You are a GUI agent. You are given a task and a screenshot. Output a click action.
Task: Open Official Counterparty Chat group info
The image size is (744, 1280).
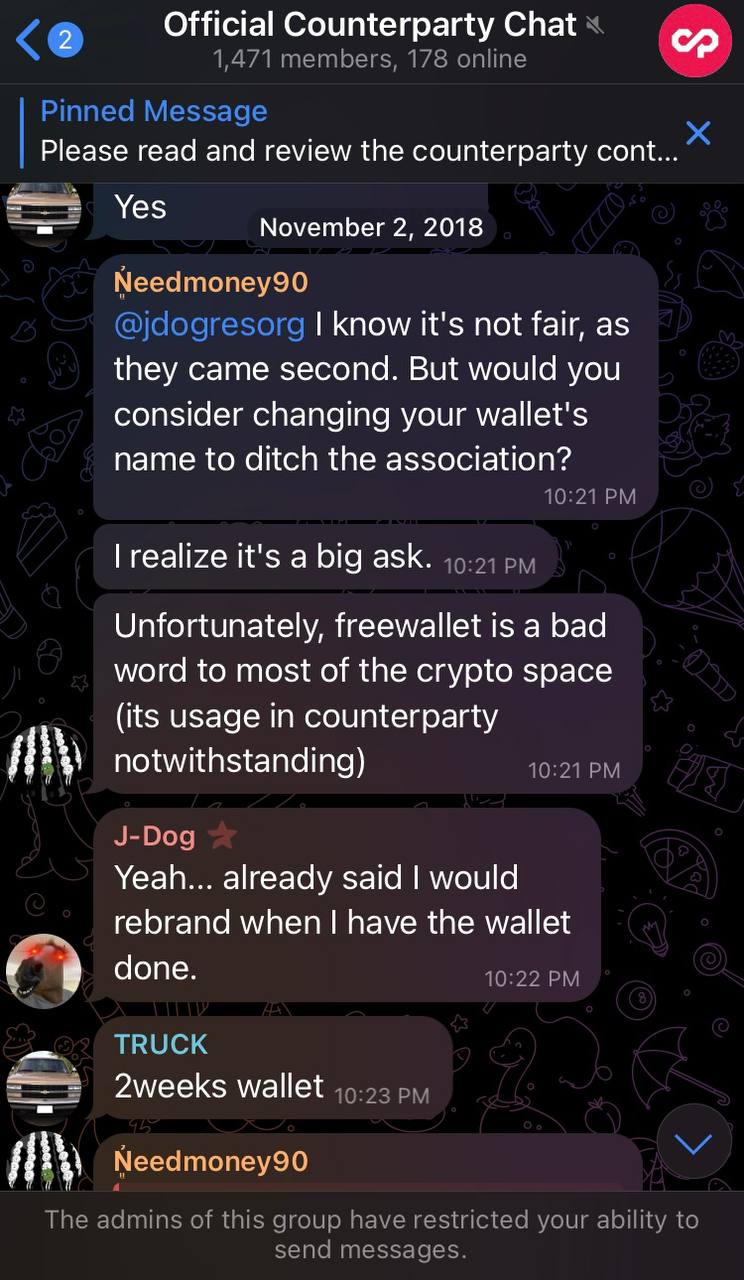pyautogui.click(x=371, y=40)
